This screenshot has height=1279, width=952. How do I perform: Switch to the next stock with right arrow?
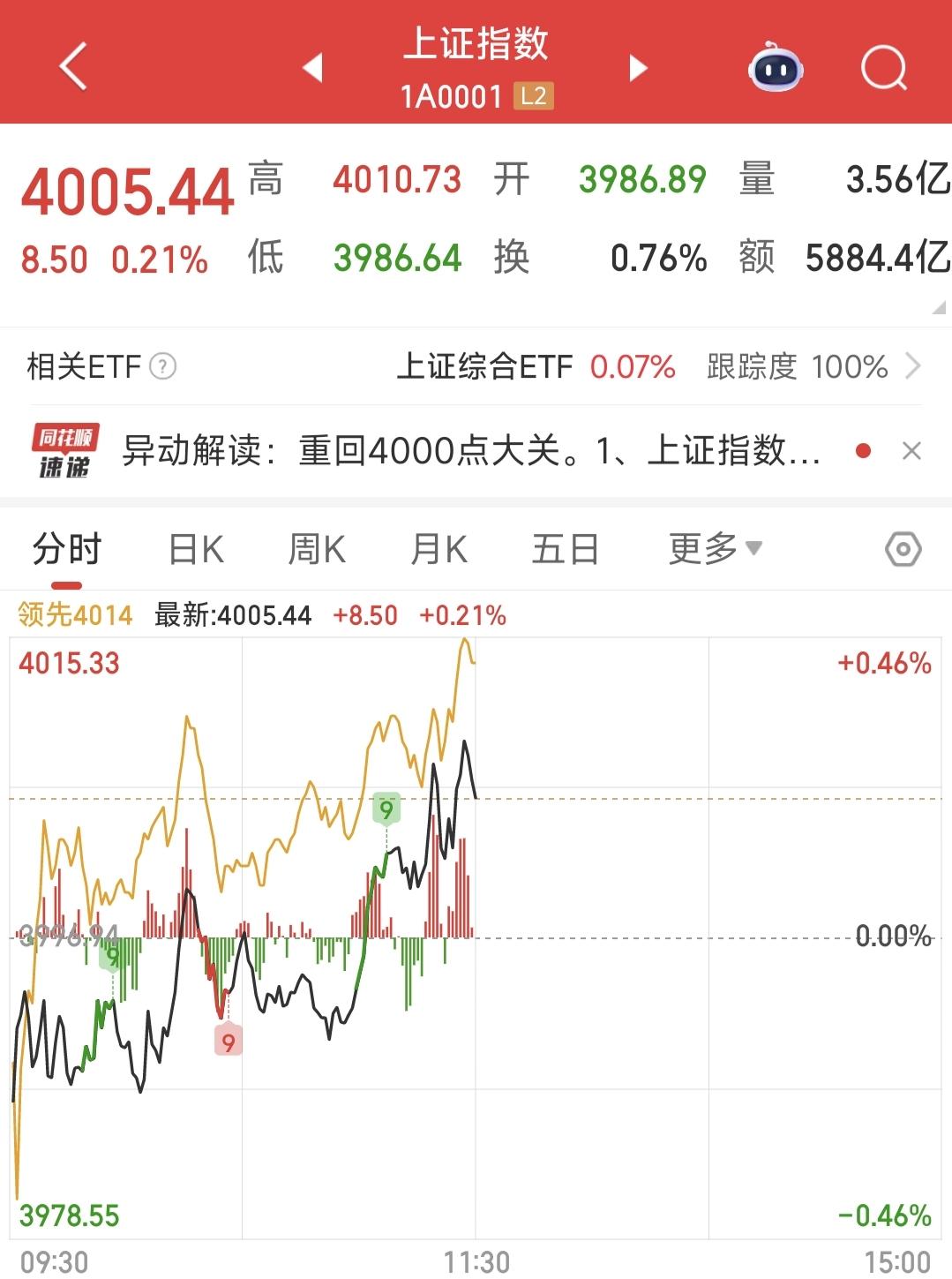click(637, 69)
